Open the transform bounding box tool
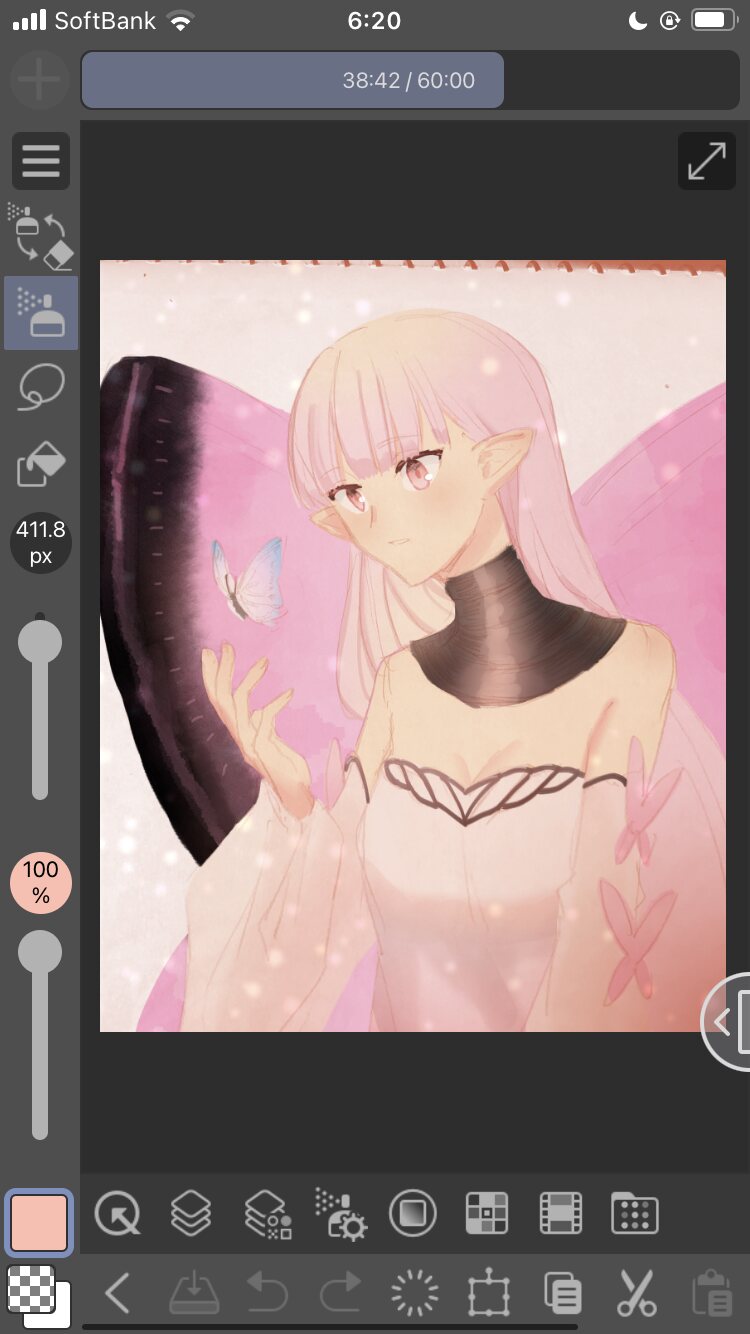 (489, 1294)
